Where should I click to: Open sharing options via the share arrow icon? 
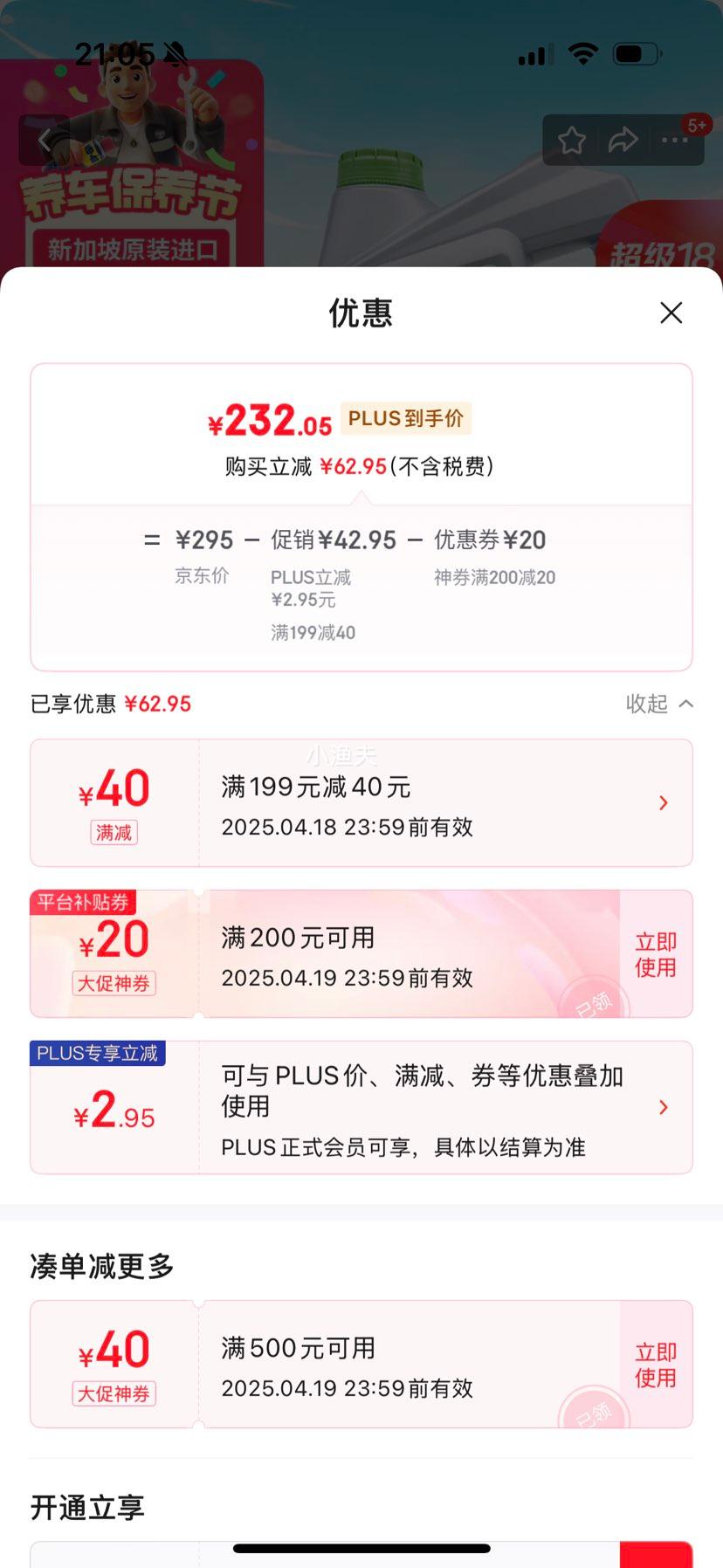[x=623, y=139]
